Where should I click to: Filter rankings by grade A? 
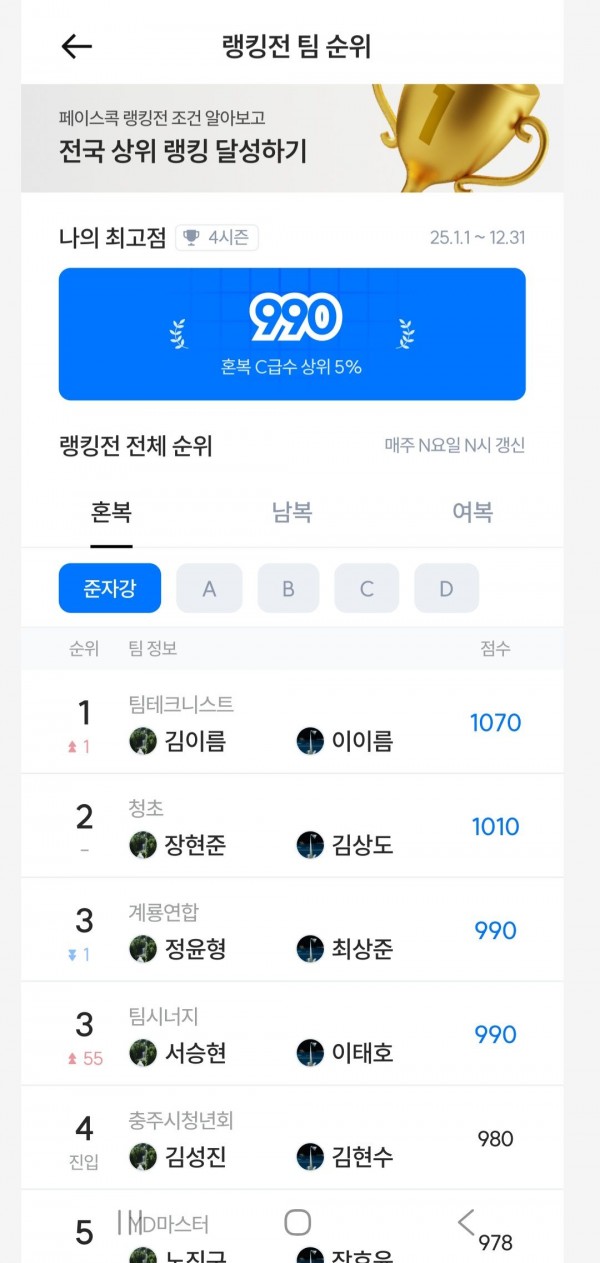209,589
